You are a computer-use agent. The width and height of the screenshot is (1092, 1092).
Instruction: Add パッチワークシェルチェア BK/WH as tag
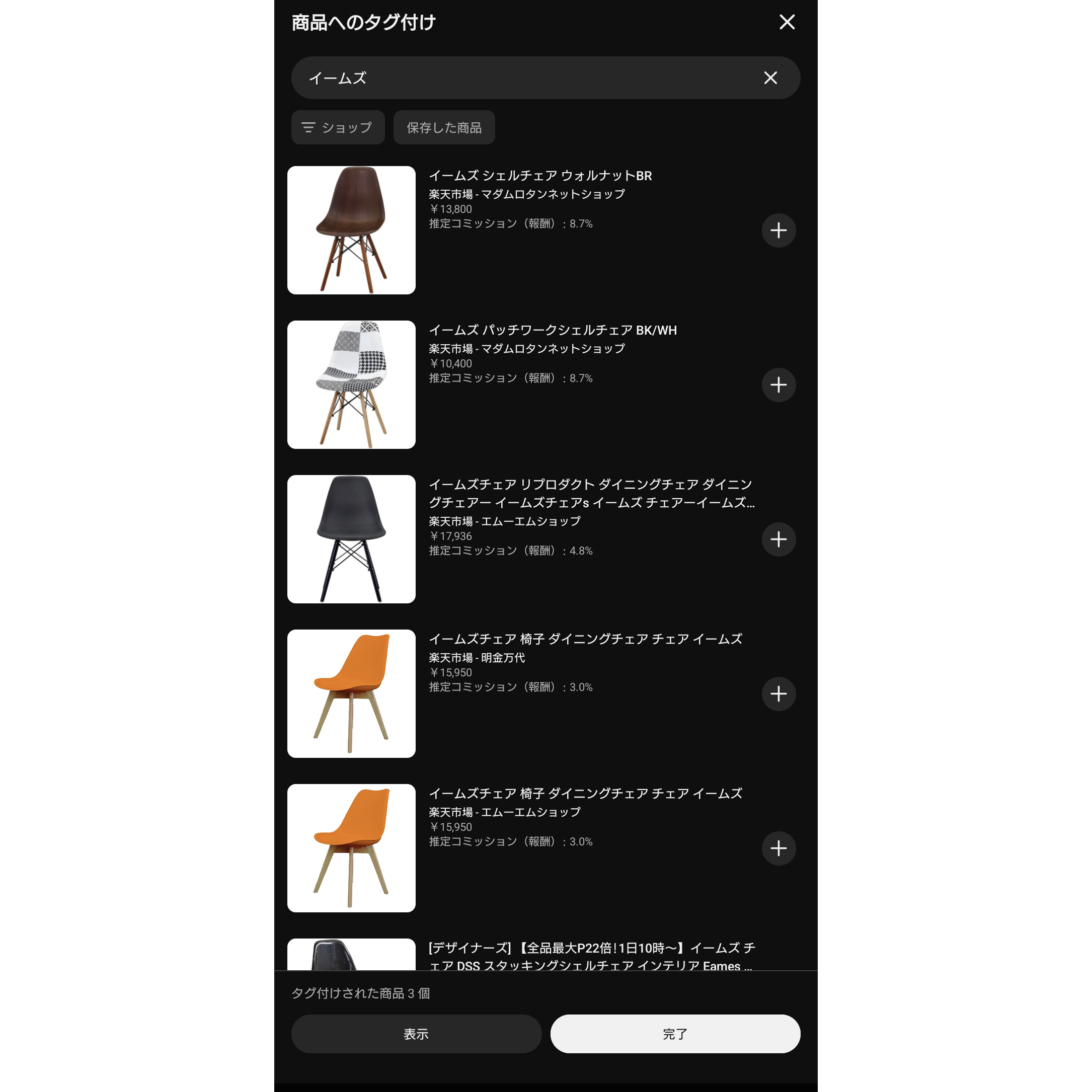[x=778, y=385]
